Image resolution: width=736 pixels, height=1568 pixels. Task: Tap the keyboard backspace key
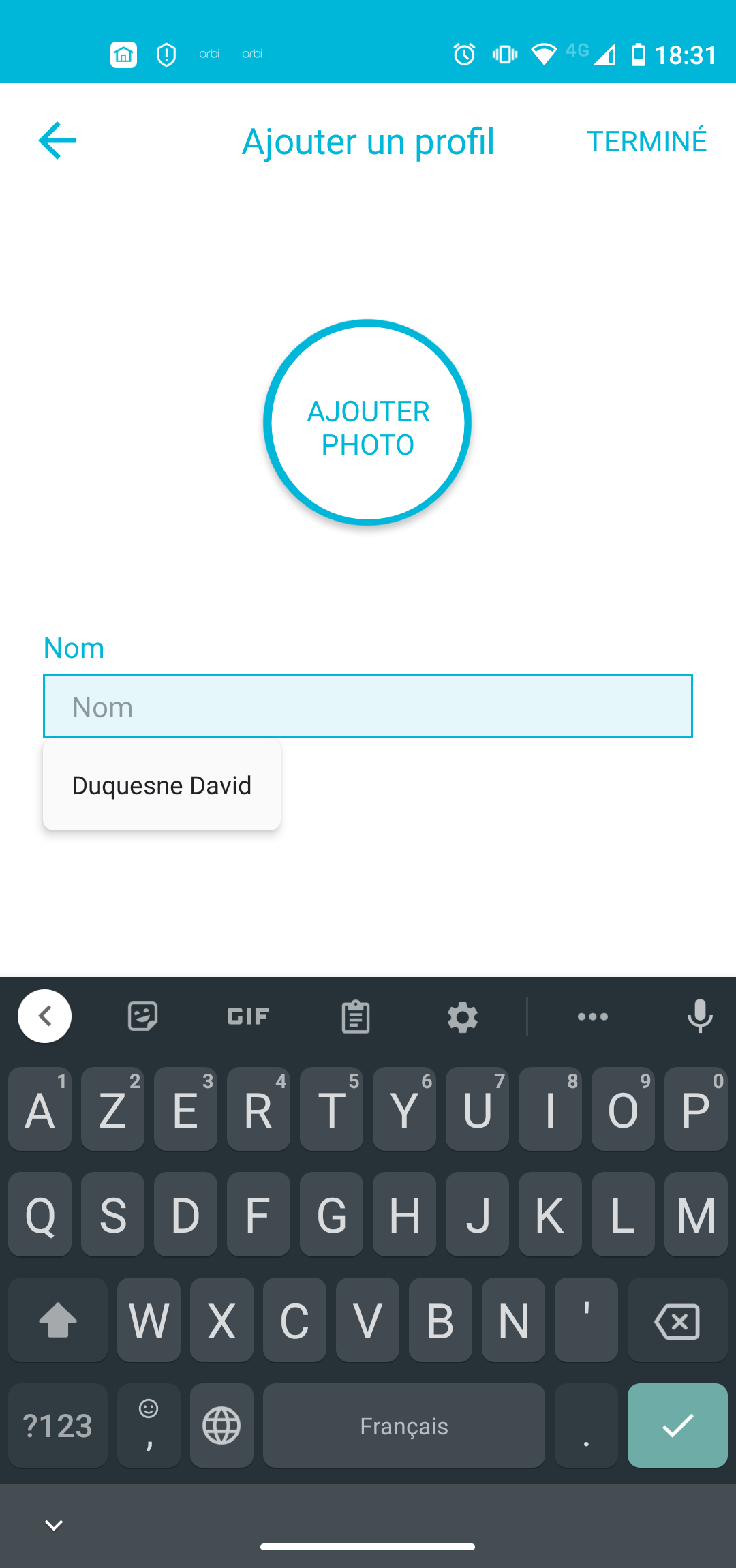tap(677, 1321)
